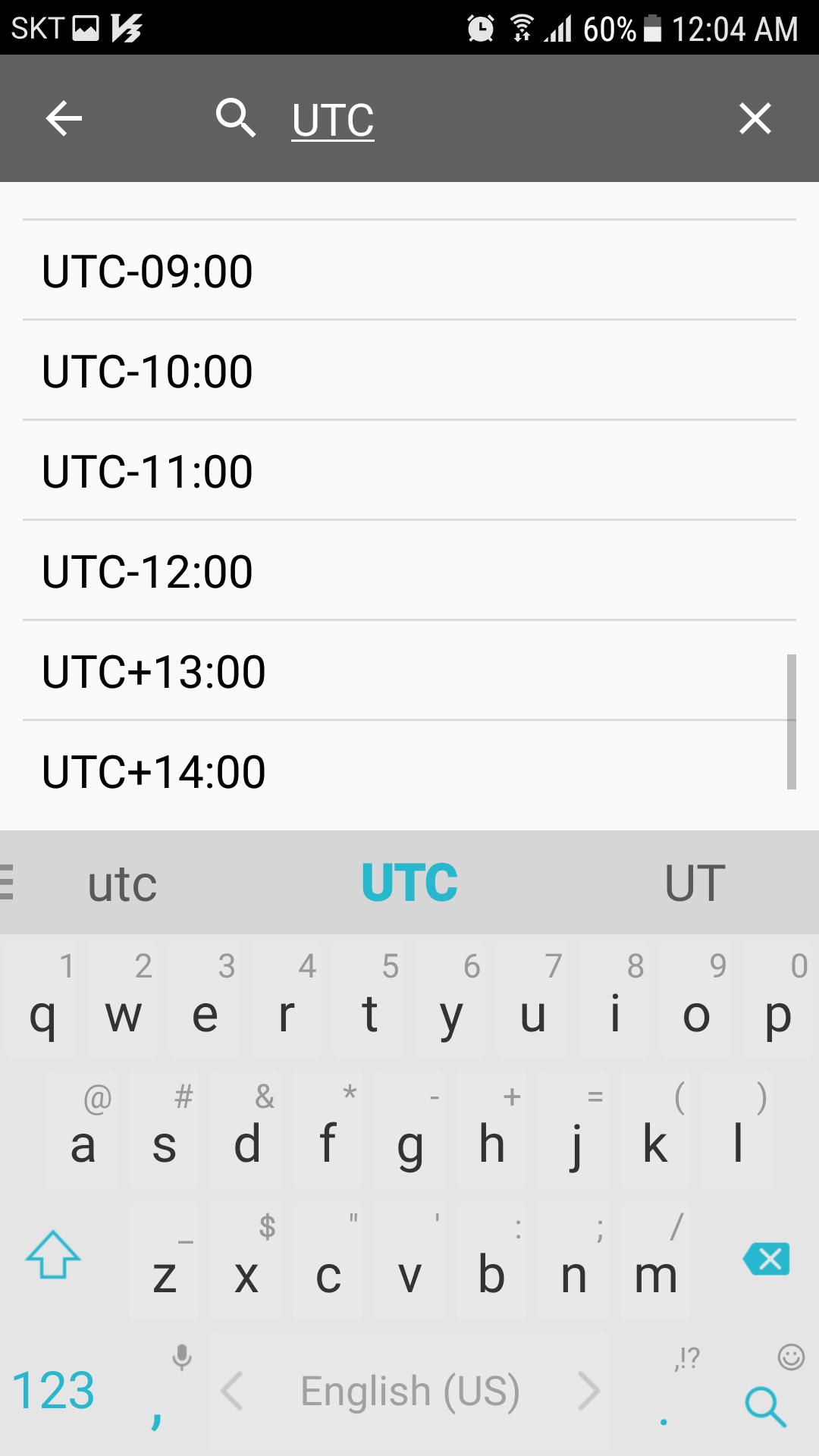The image size is (819, 1456).
Task: Choose the "UT" keyboard suggestion
Action: pyautogui.click(x=695, y=883)
